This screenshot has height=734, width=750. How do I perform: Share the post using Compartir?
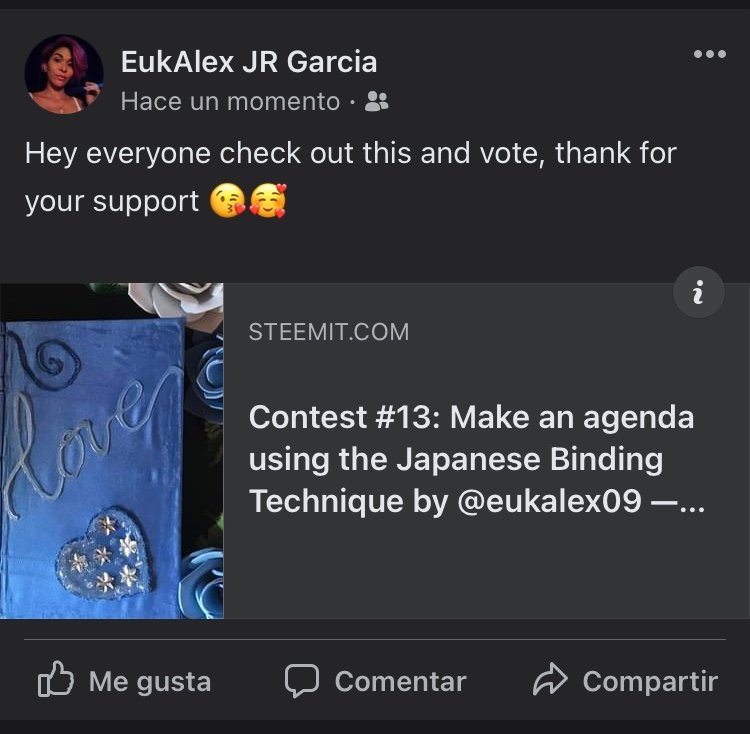(626, 681)
